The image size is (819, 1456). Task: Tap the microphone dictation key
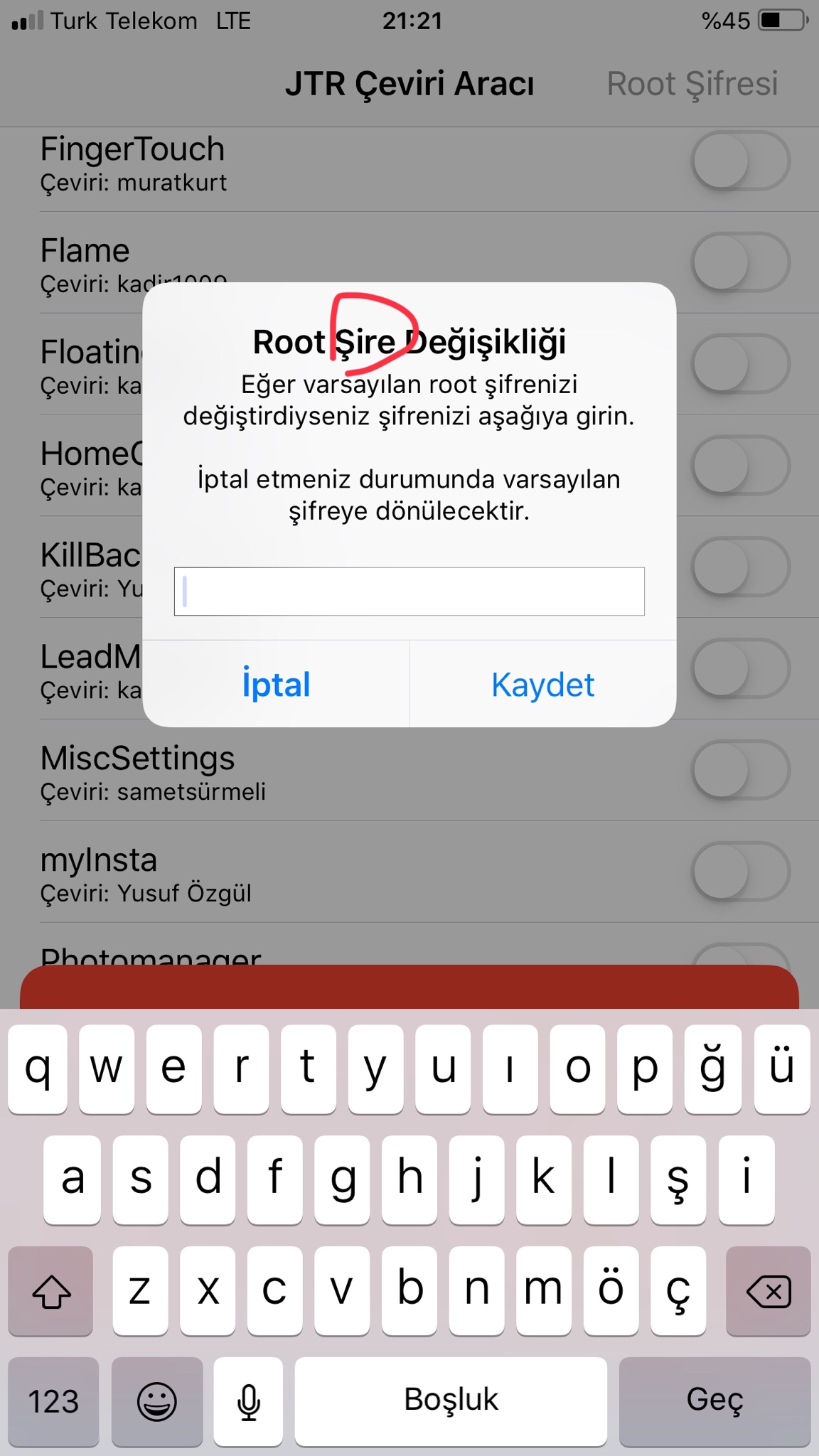point(248,1401)
